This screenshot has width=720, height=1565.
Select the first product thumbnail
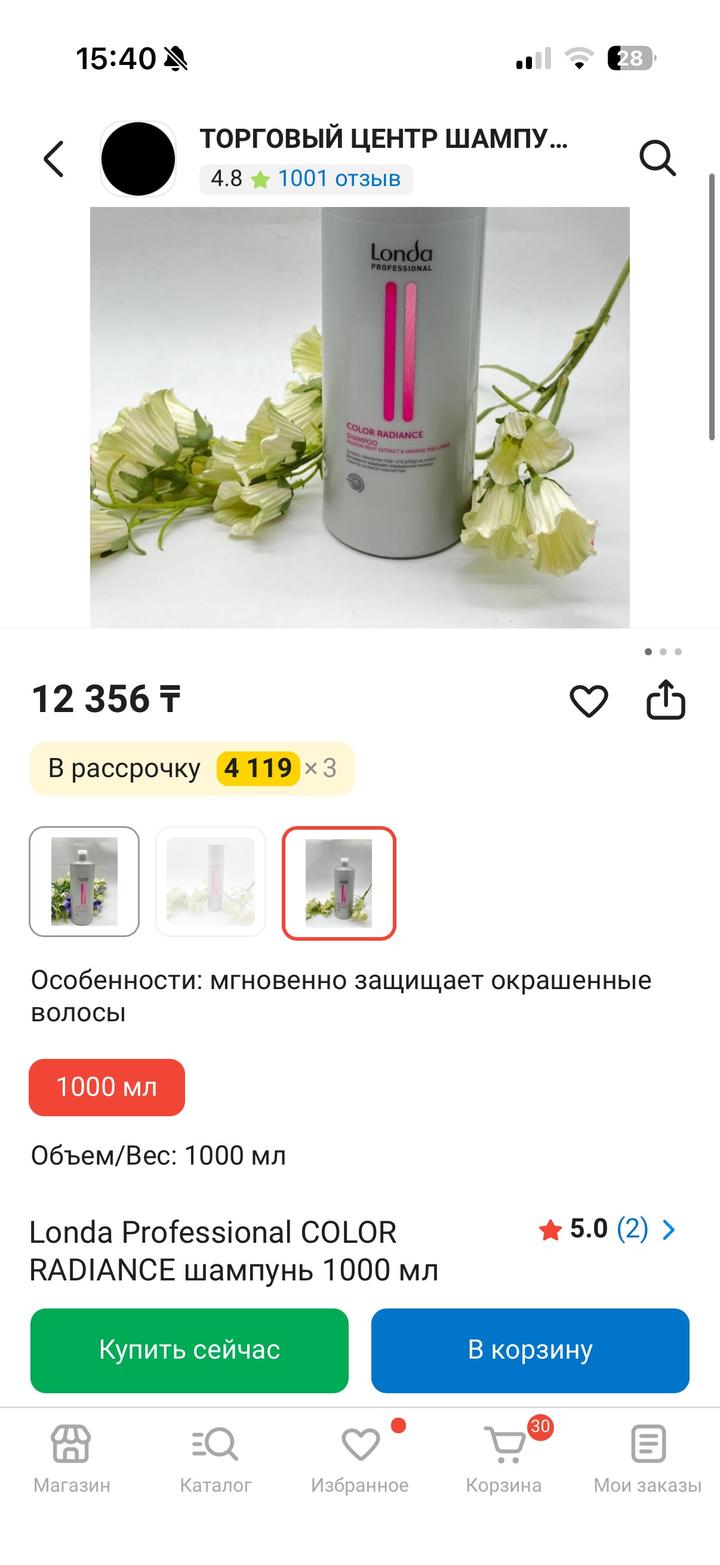(84, 882)
